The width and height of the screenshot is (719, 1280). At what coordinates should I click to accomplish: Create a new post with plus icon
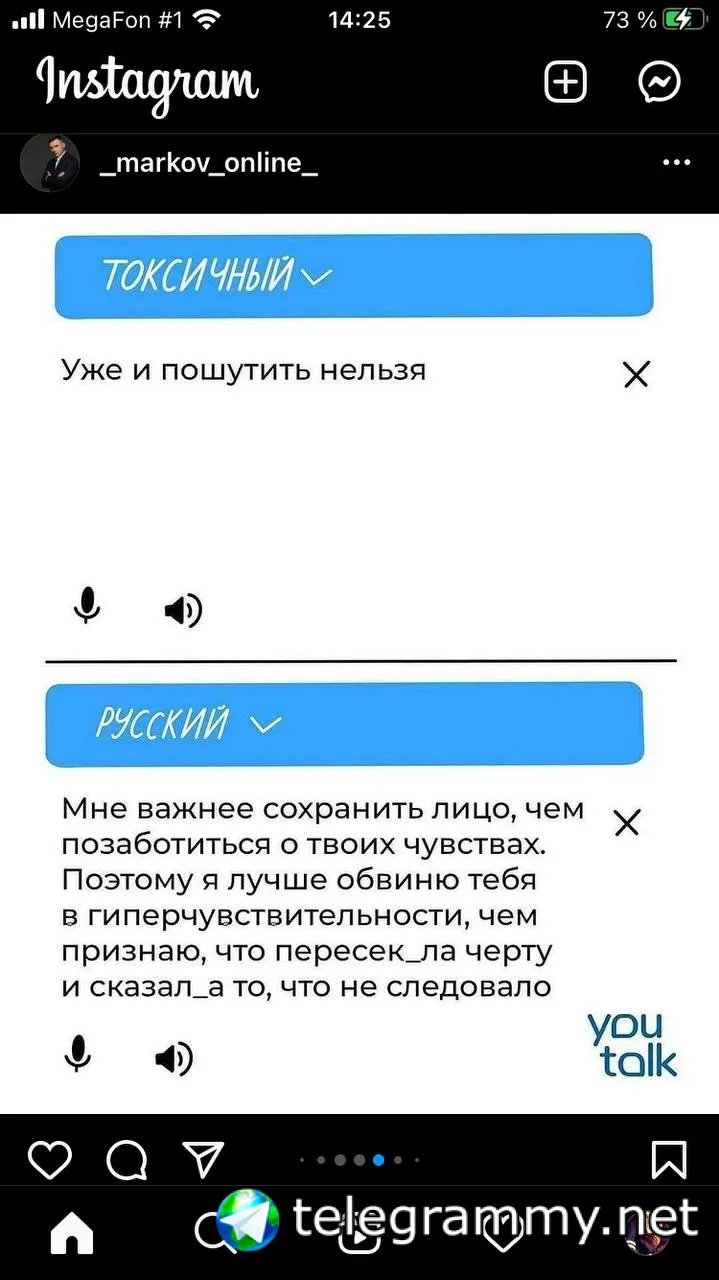pos(565,82)
